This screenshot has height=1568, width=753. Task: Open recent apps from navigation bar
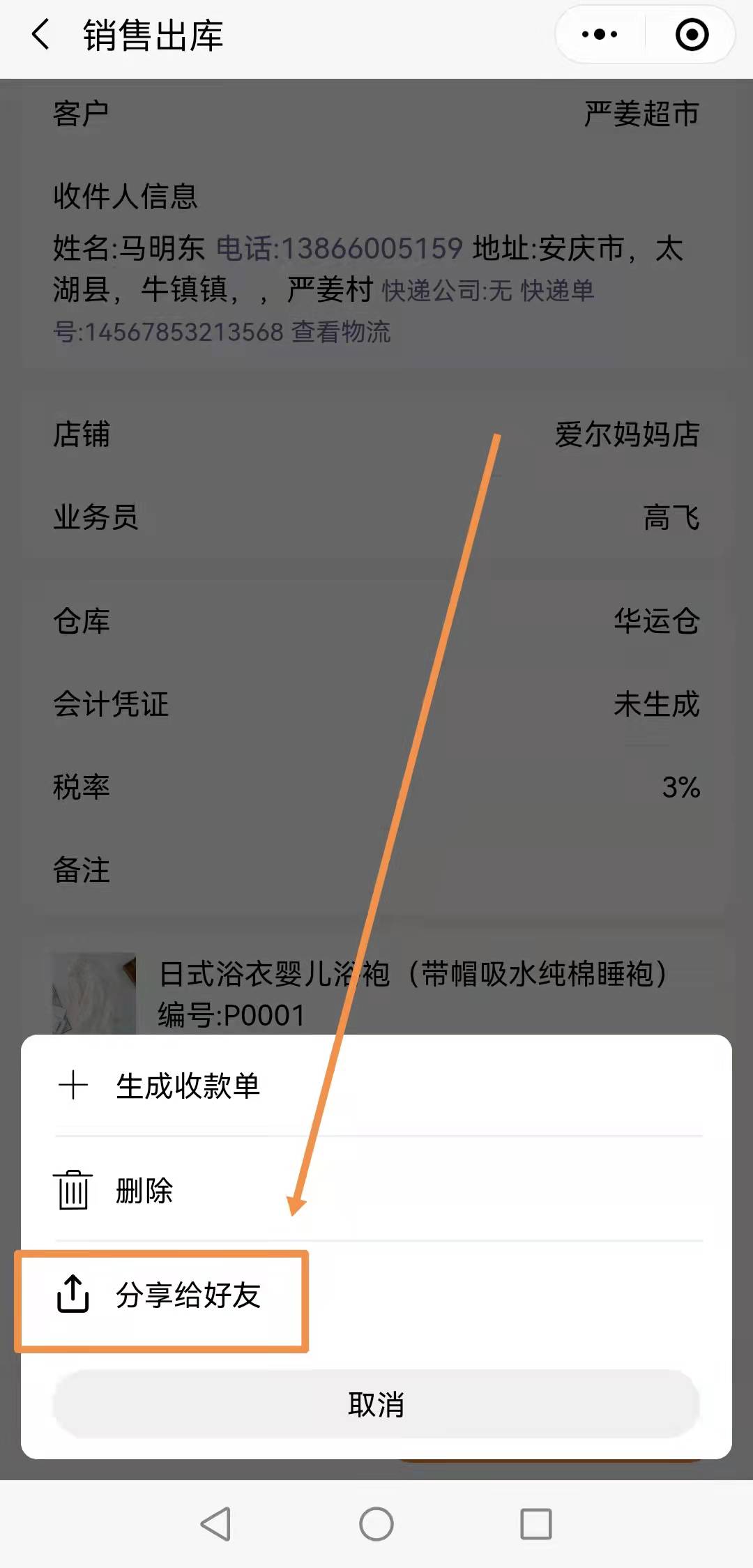tap(535, 1524)
